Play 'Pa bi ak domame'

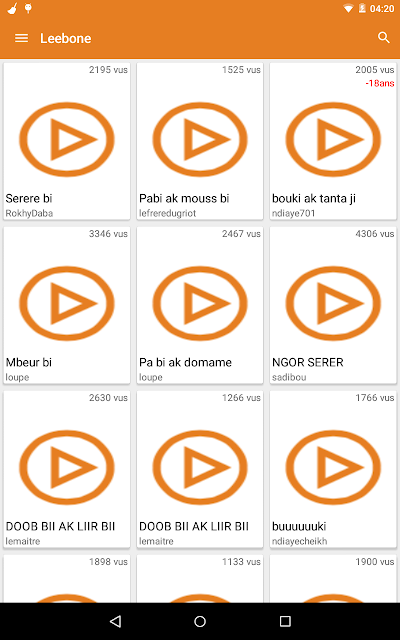point(200,305)
